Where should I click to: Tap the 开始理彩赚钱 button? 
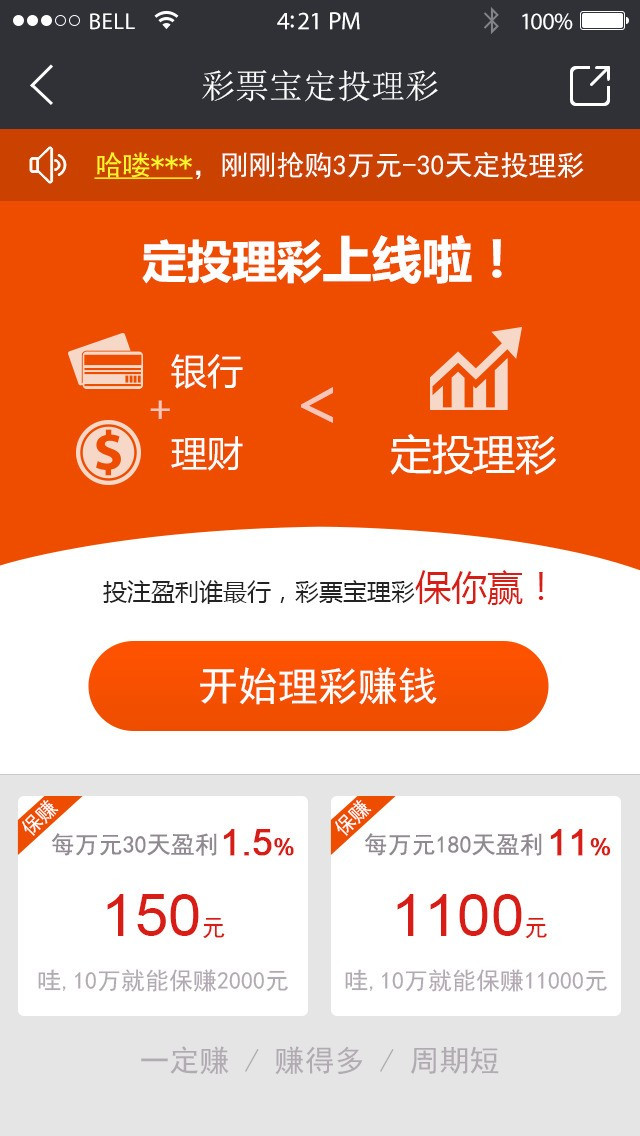(x=318, y=686)
